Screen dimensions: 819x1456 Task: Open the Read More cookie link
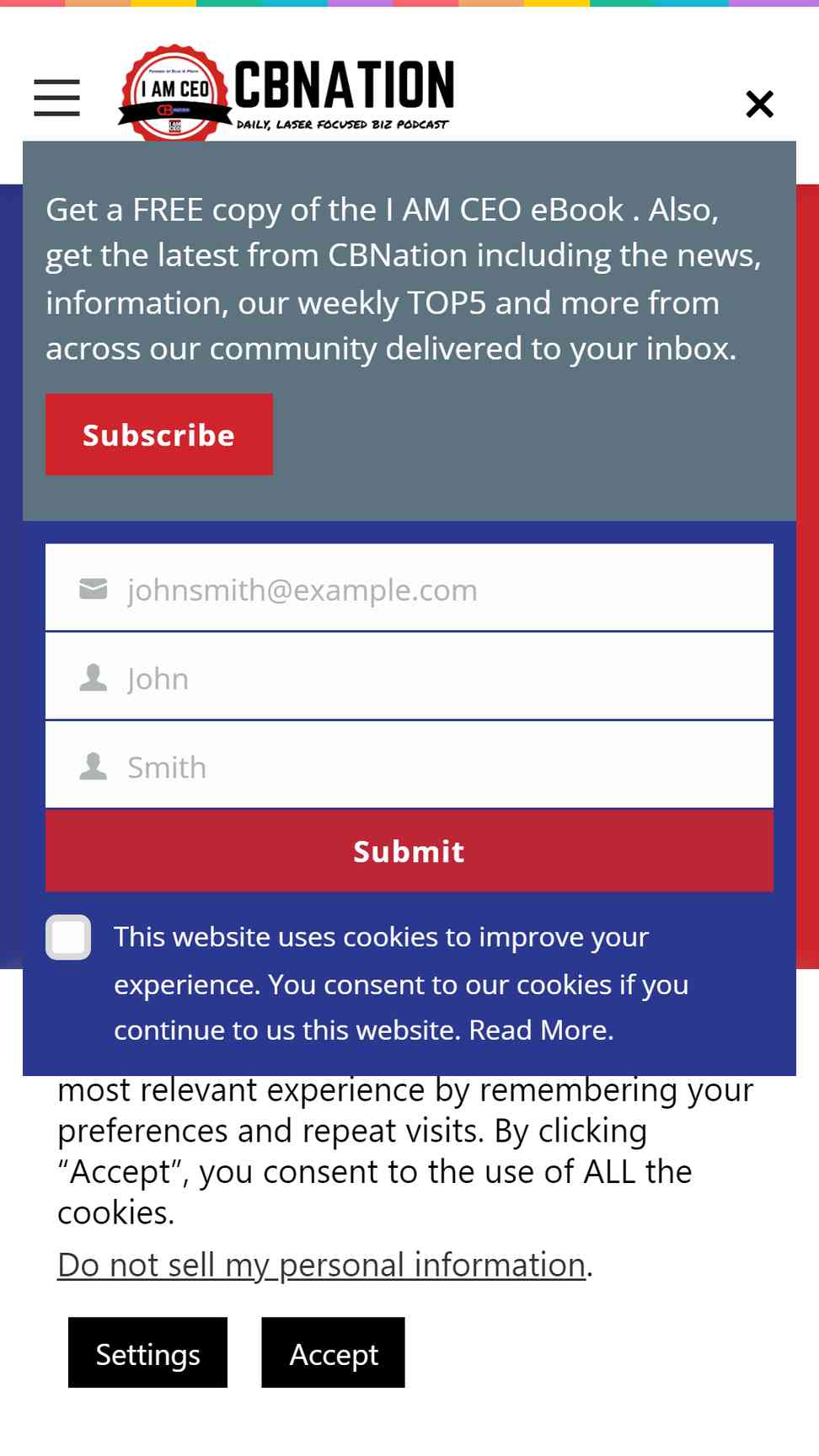[541, 1030]
